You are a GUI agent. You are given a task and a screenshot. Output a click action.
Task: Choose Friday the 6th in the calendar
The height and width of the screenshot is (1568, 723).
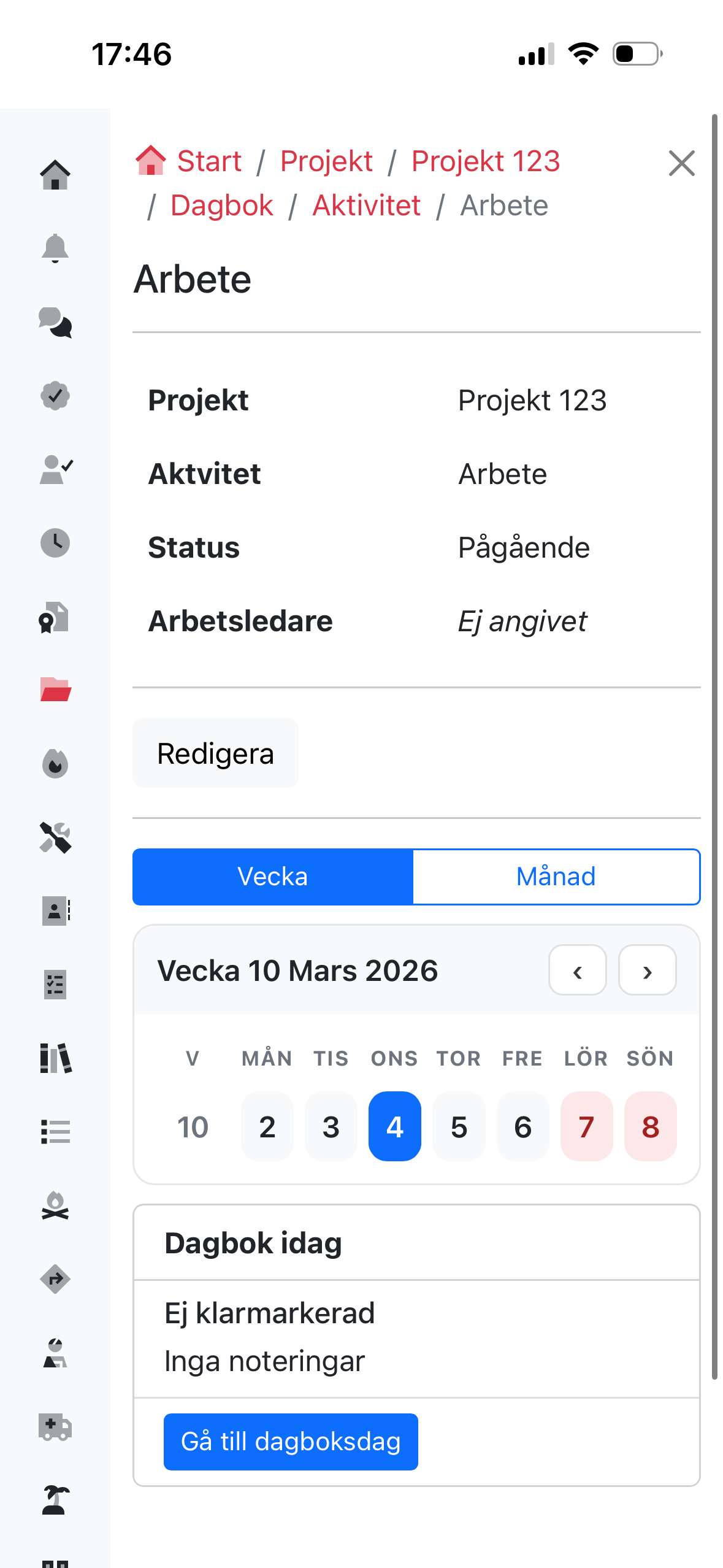522,1126
